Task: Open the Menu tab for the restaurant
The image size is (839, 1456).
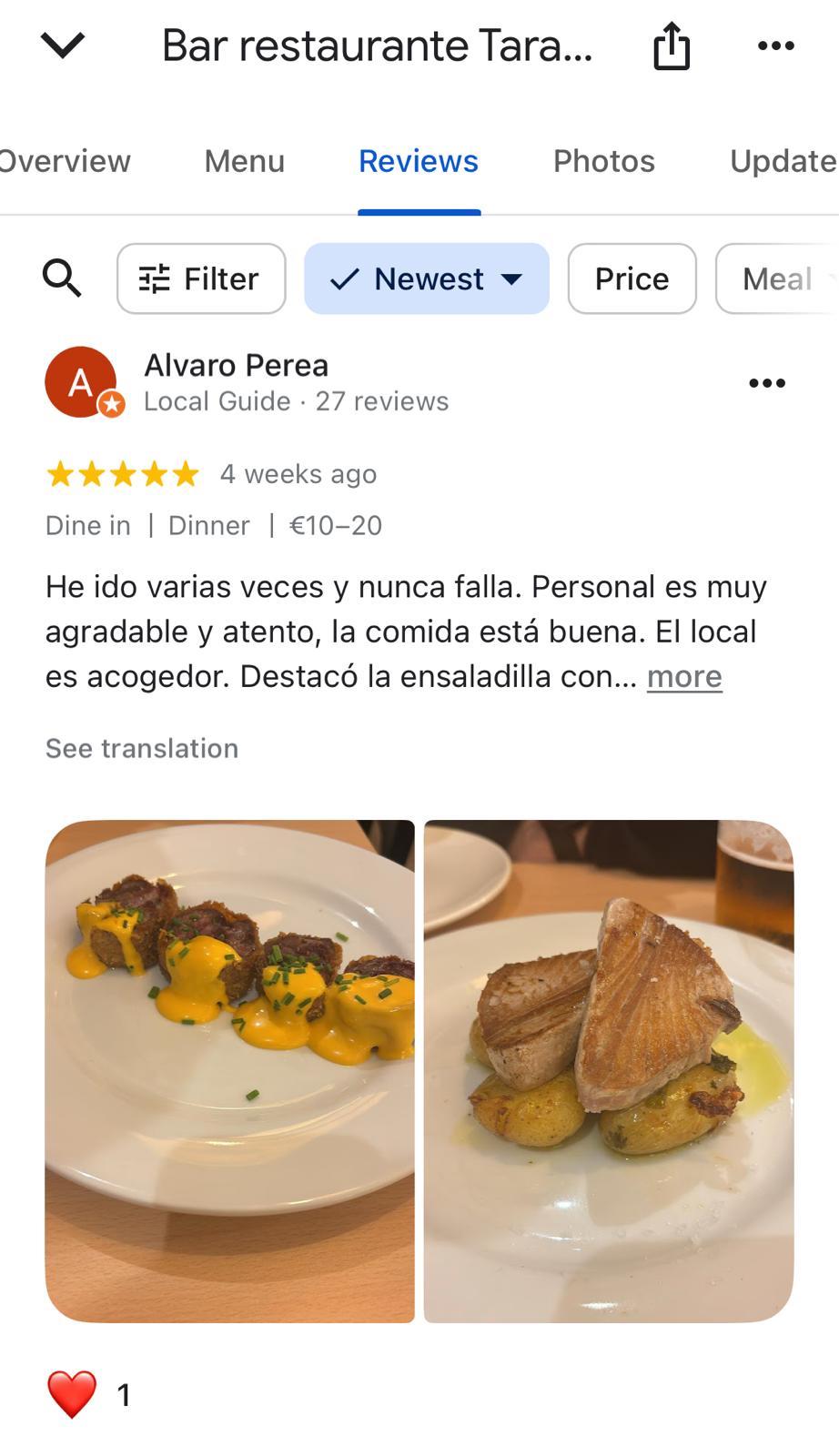Action: [x=244, y=161]
